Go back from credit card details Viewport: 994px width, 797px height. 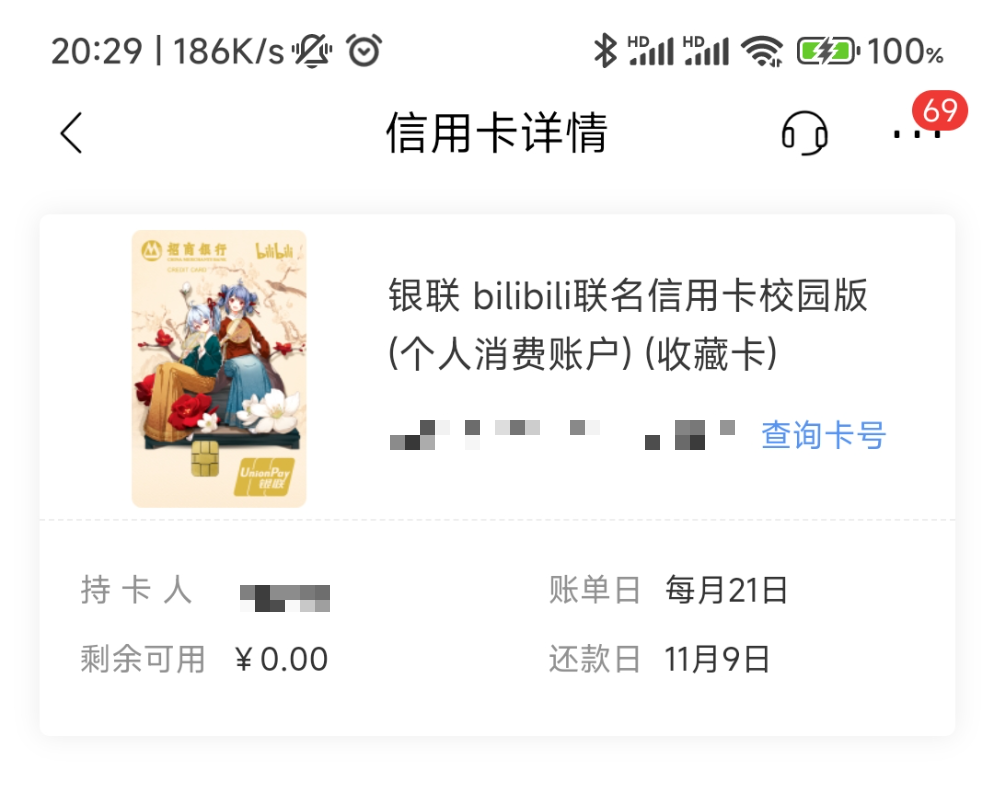pyautogui.click(x=70, y=133)
